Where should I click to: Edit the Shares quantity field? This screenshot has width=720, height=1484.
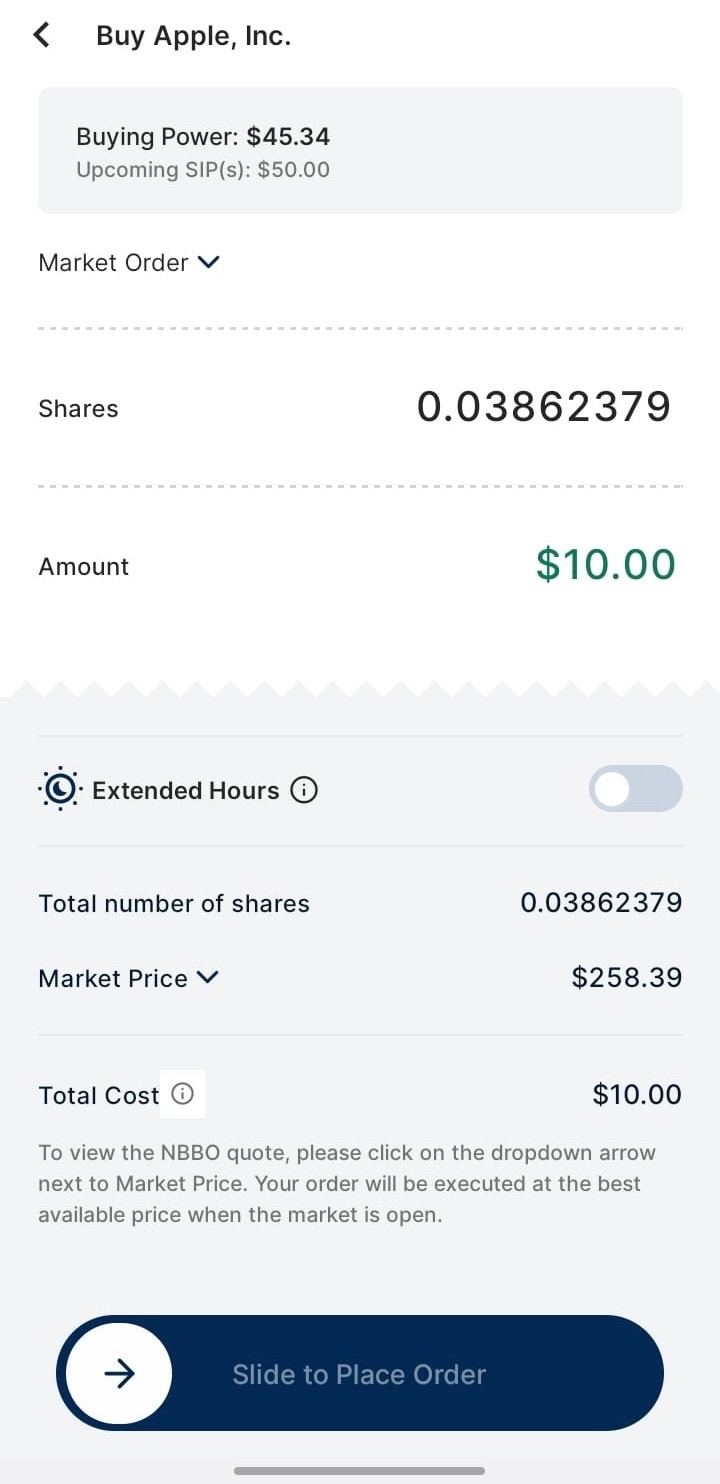543,407
